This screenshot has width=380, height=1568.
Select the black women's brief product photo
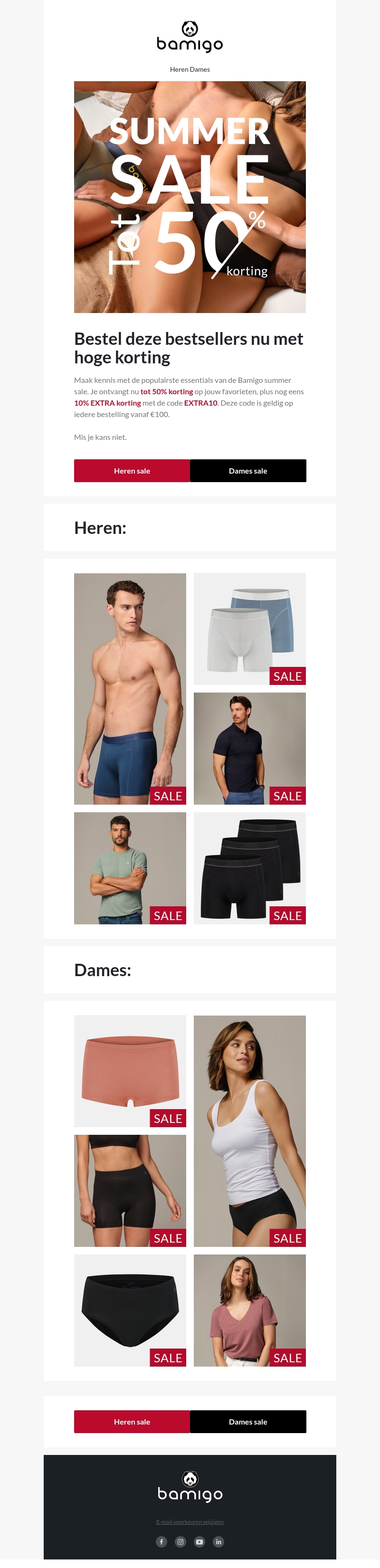(130, 1310)
